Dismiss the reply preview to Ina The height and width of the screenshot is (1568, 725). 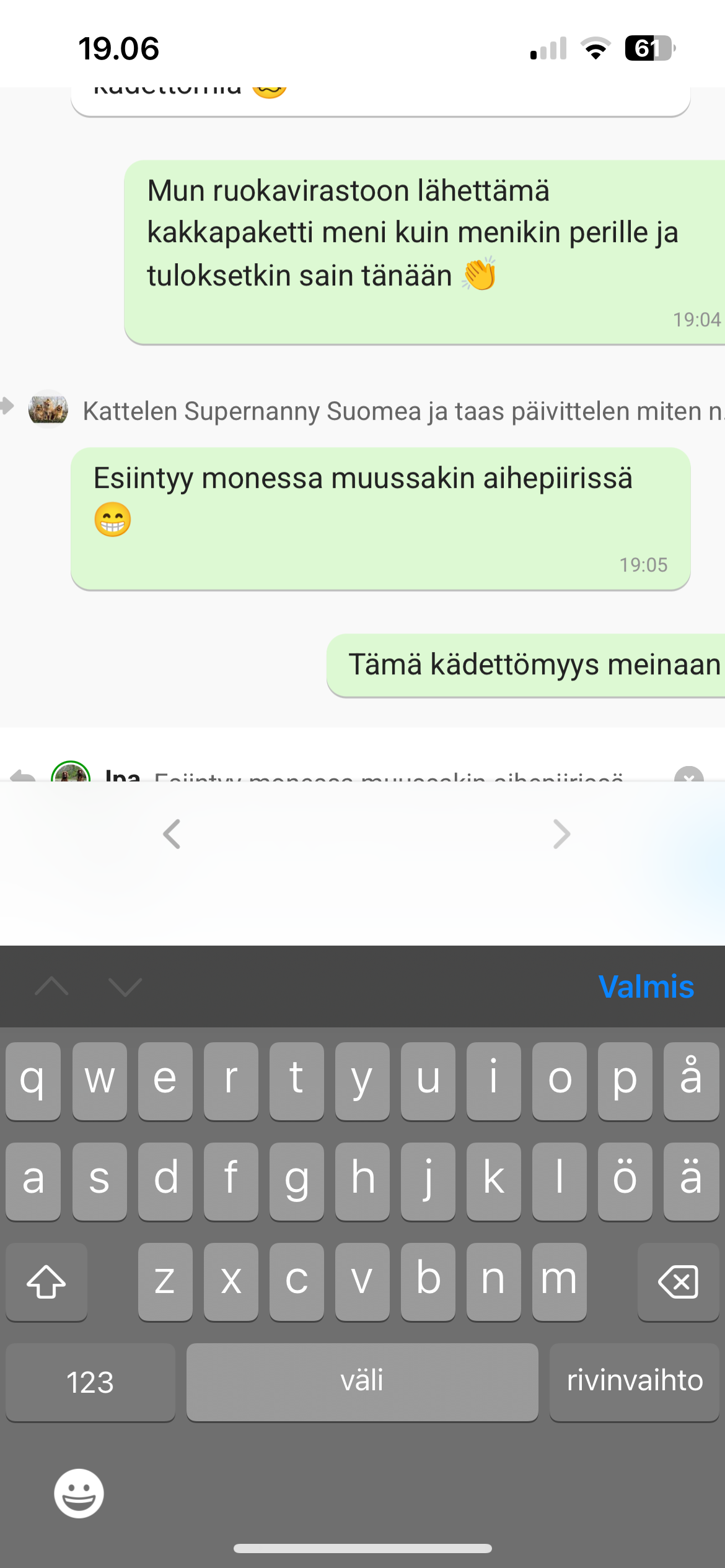(x=688, y=774)
